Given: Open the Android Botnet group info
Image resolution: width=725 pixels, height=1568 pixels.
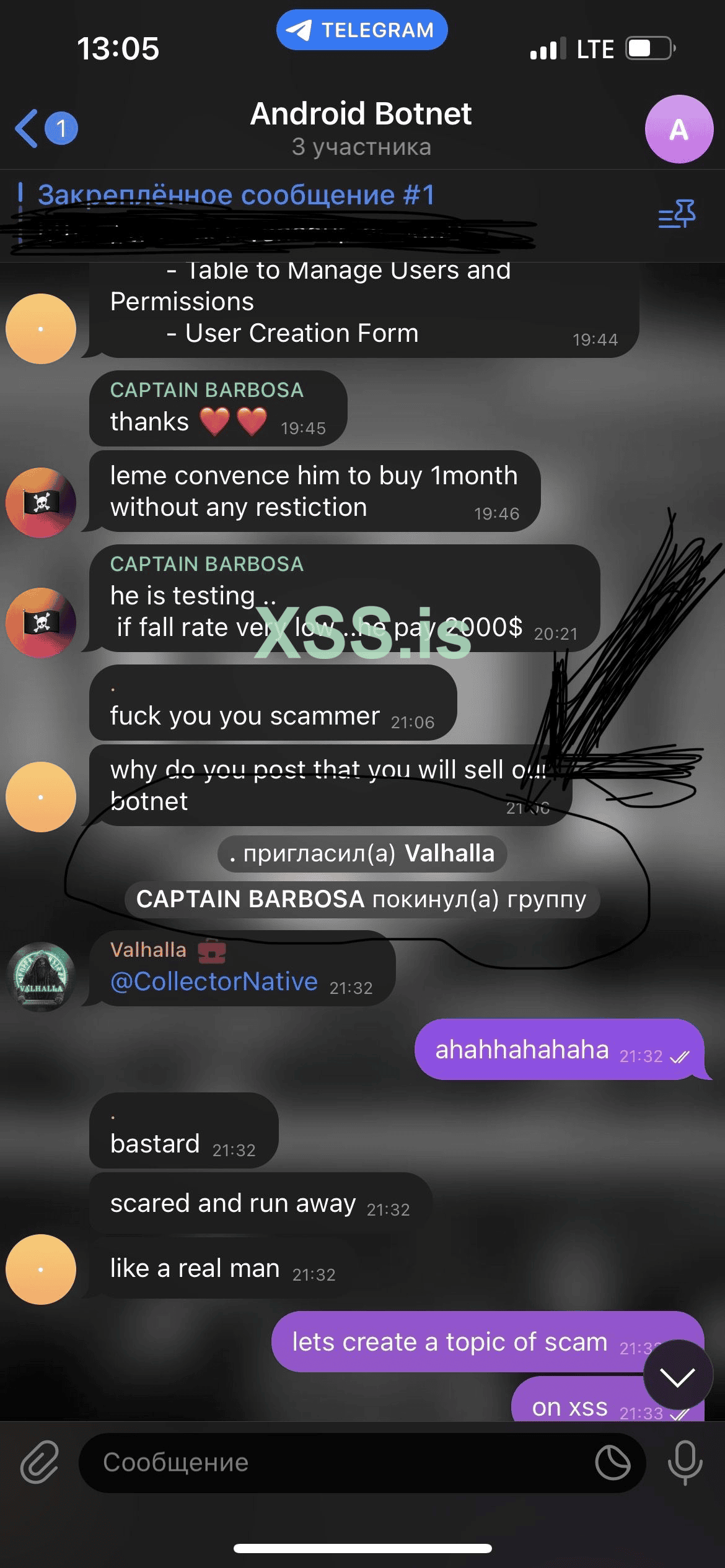Looking at the screenshot, I should point(361,128).
